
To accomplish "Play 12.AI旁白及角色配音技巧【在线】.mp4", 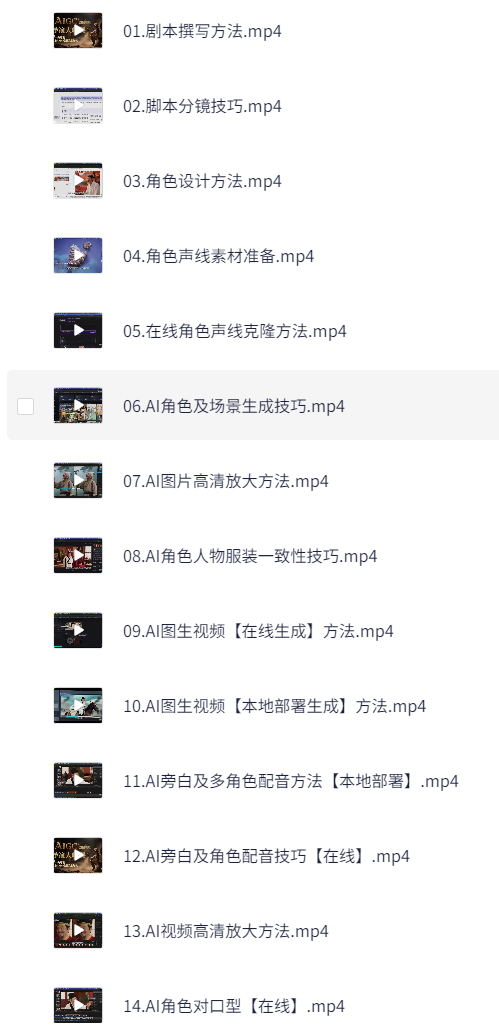I will tap(78, 856).
